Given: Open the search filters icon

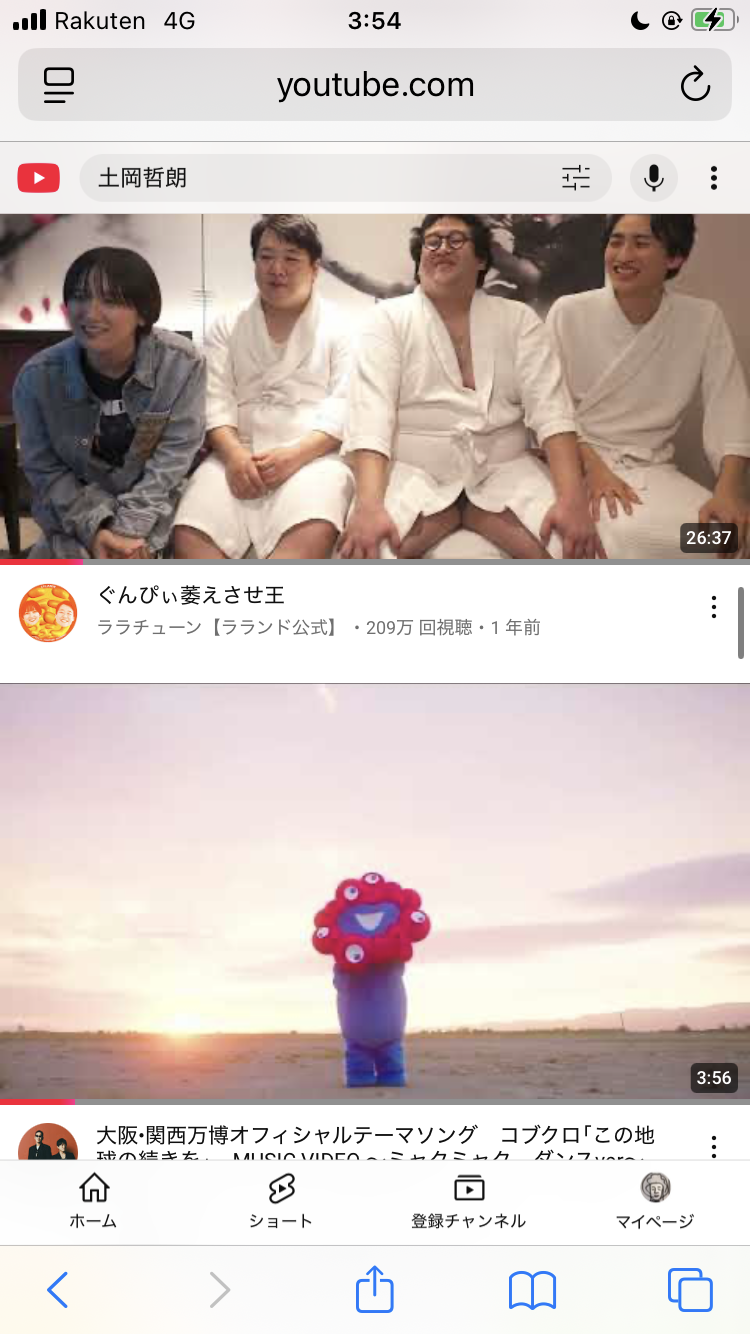Looking at the screenshot, I should tap(576, 178).
